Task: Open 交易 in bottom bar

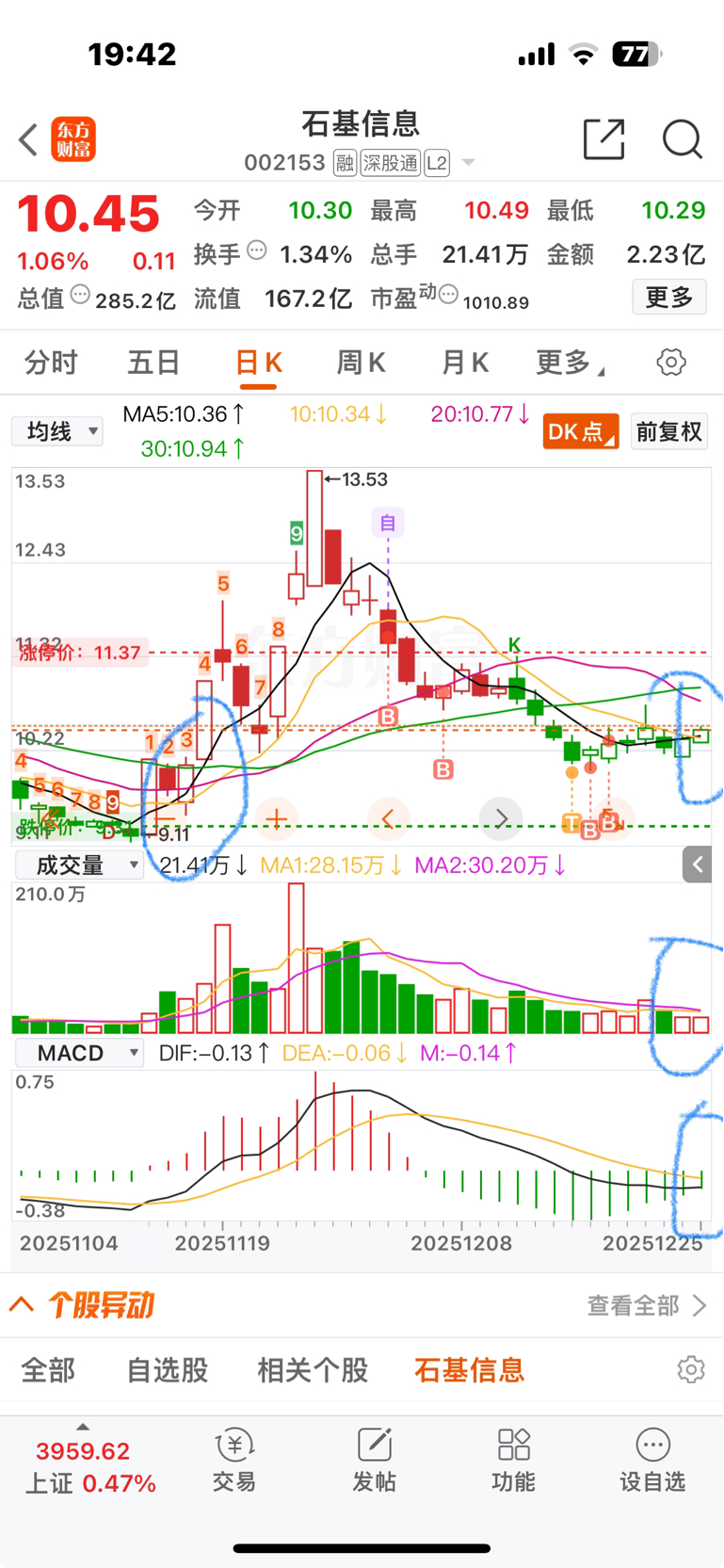Action: point(233,1460)
